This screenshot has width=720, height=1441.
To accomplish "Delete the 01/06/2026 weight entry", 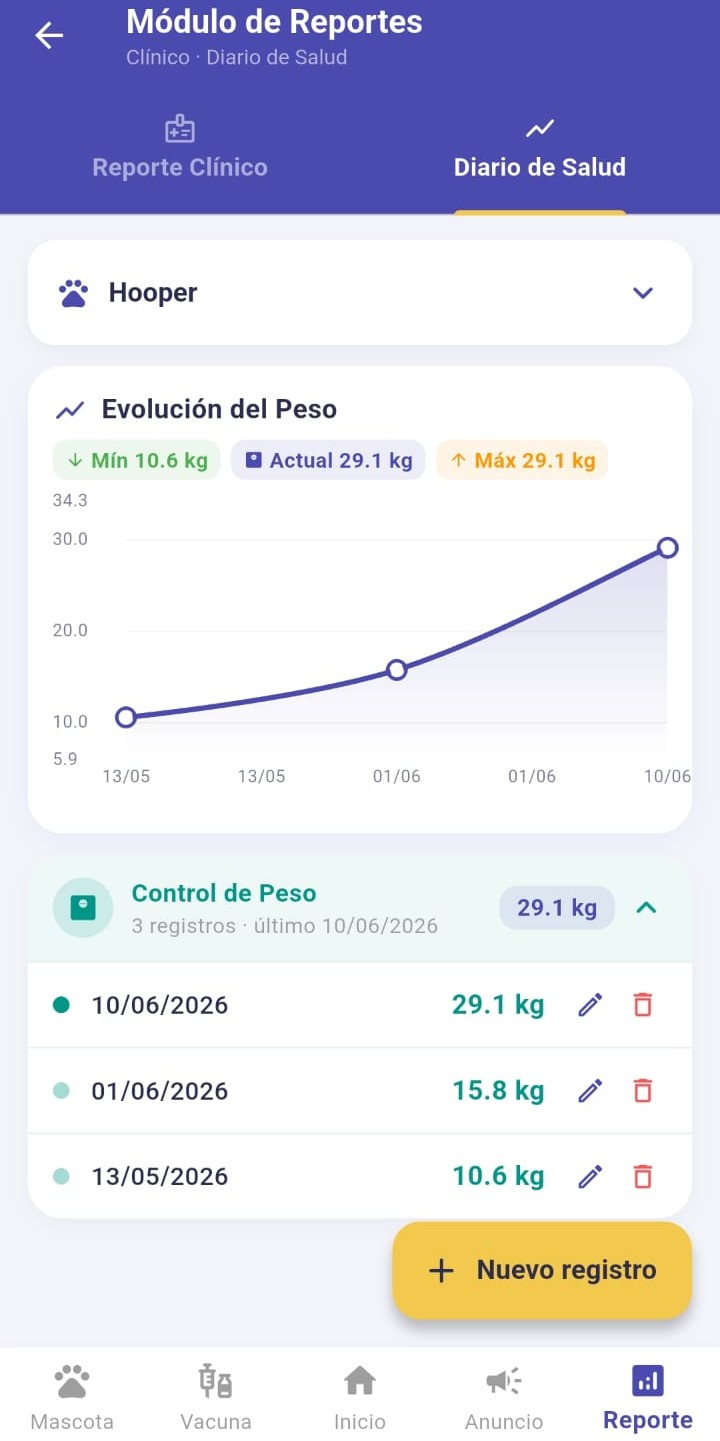I will [x=643, y=1091].
